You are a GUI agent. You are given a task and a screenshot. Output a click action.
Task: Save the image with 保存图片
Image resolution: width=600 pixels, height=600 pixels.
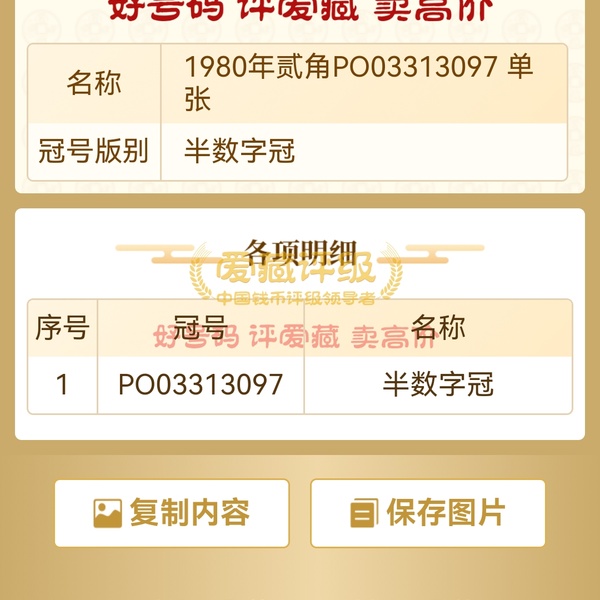tap(428, 513)
